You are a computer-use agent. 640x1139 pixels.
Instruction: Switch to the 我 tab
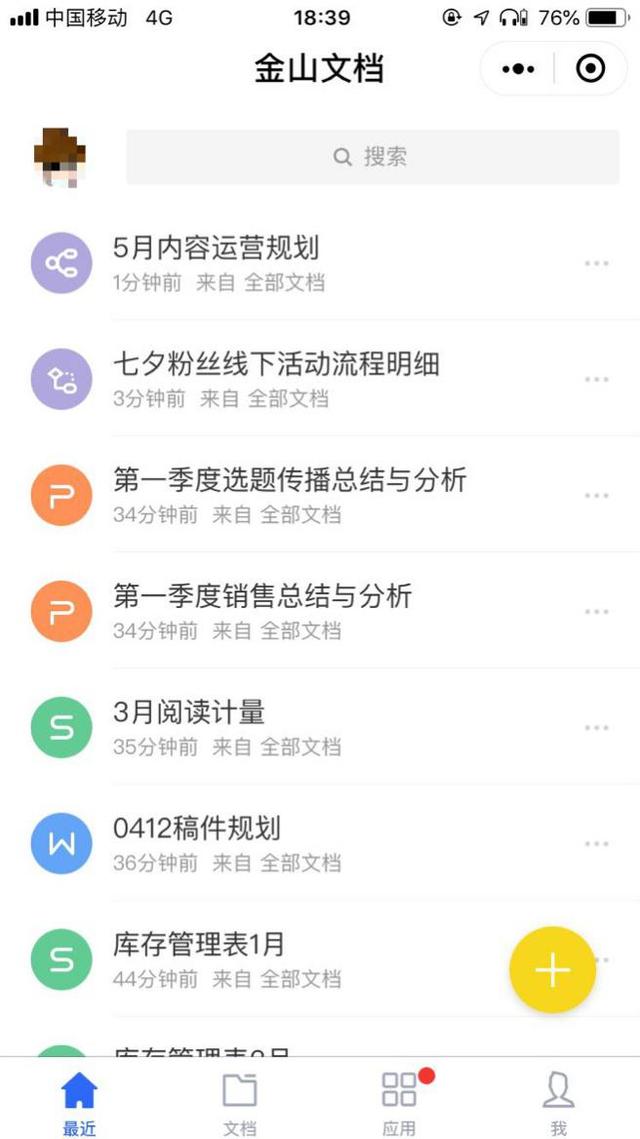[x=558, y=1102]
